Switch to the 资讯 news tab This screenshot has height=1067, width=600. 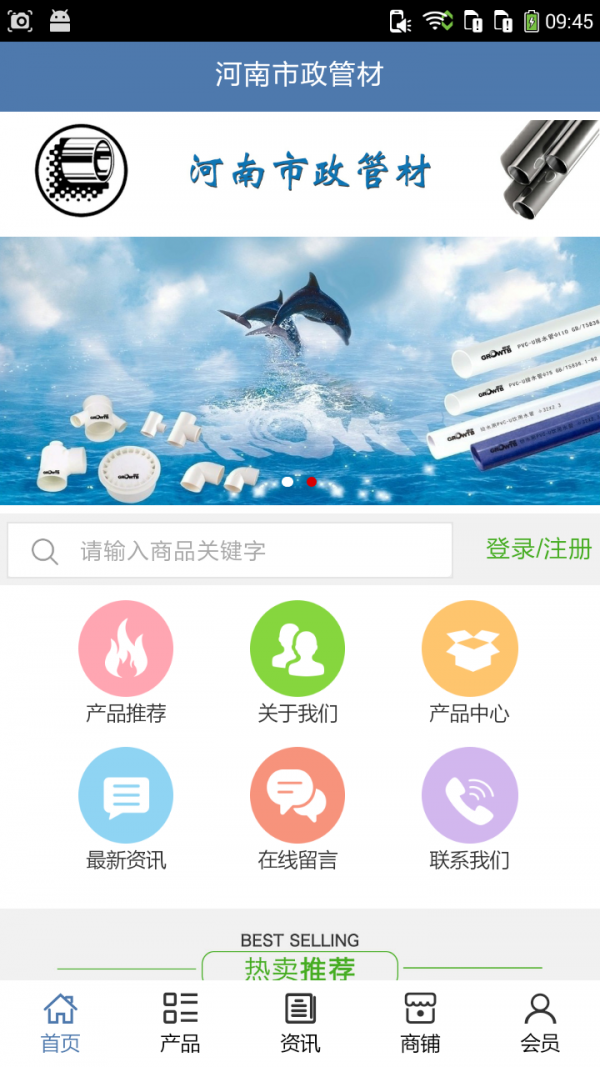pyautogui.click(x=300, y=1023)
